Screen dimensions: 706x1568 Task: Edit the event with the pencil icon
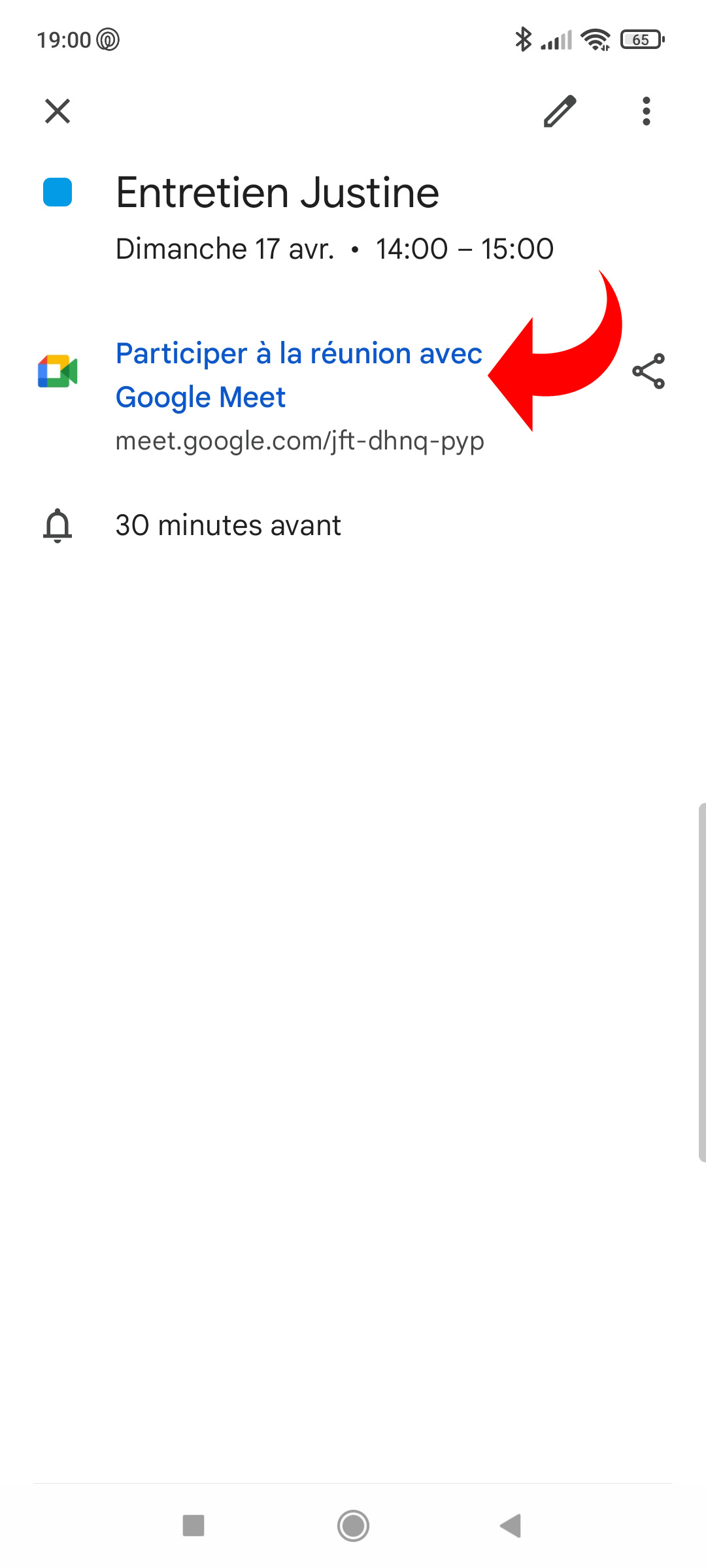[560, 111]
